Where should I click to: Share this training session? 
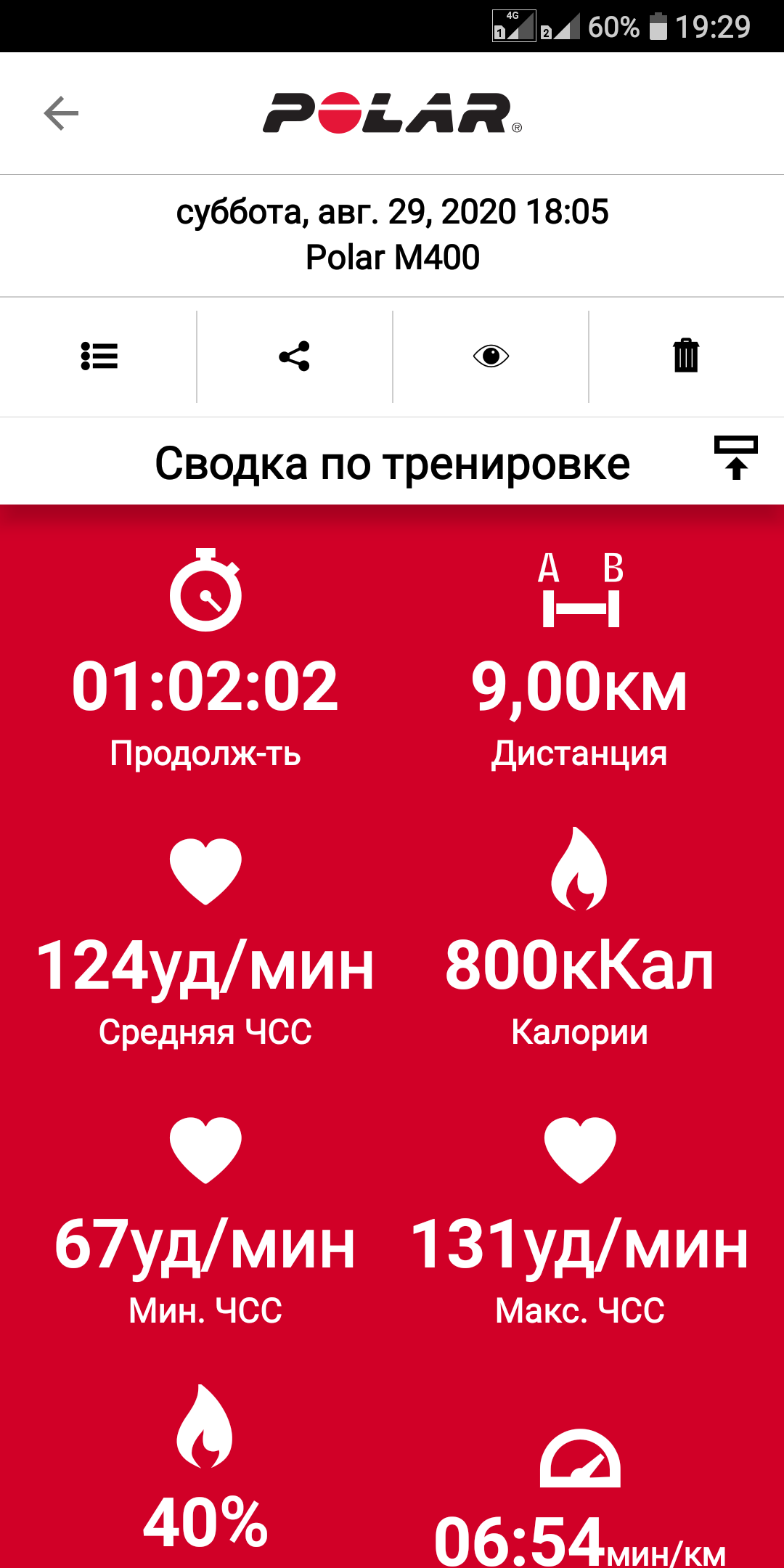[294, 356]
